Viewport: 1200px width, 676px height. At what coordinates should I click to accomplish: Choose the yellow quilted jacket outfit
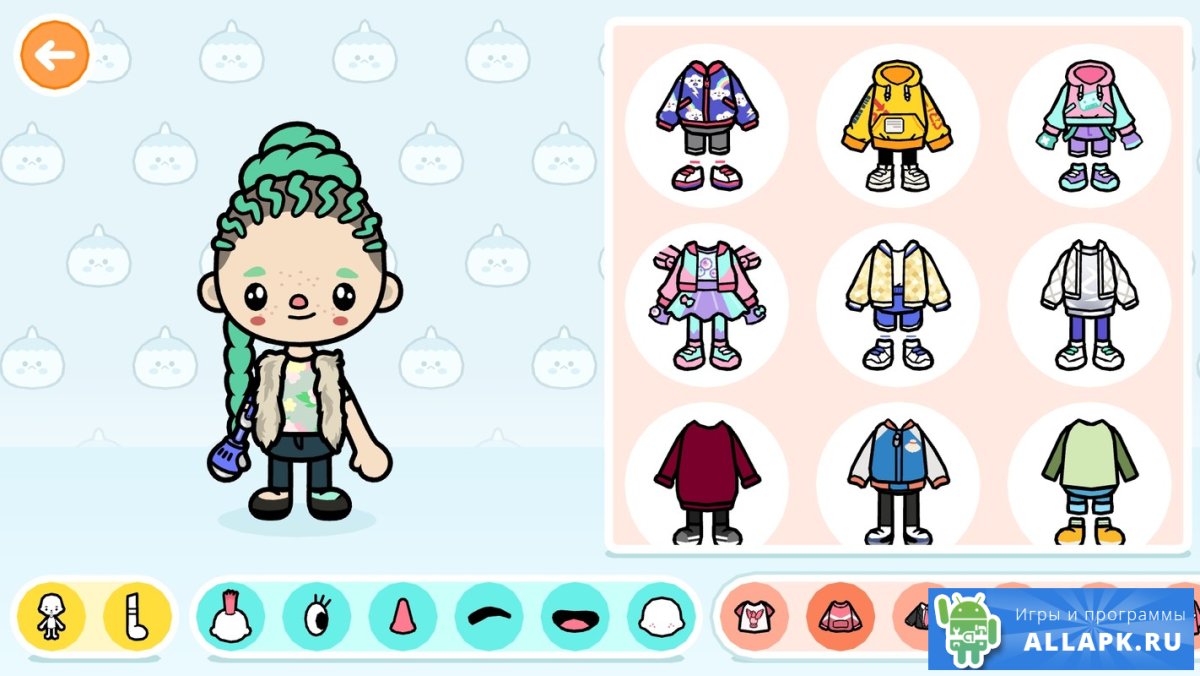point(897,304)
